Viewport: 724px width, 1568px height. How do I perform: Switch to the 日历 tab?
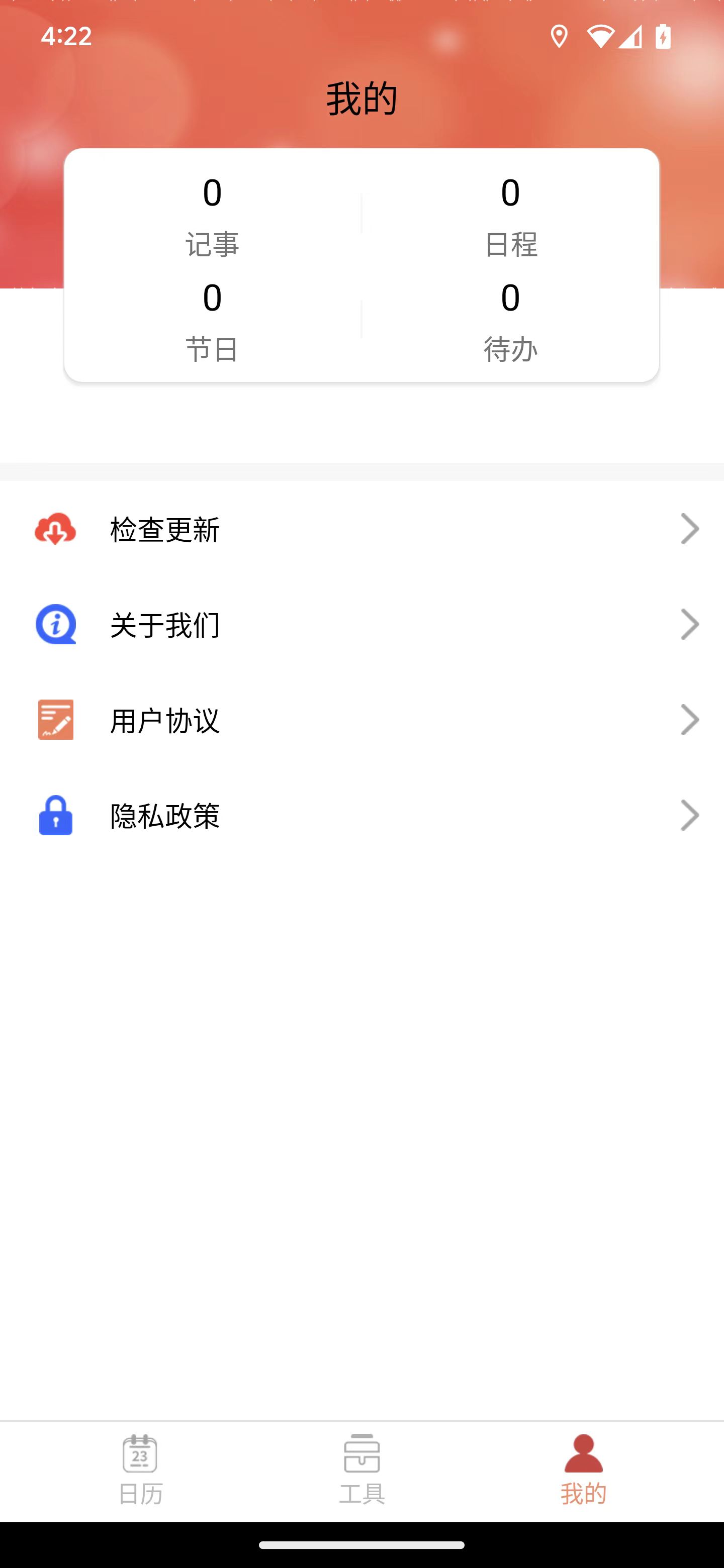point(141,1473)
